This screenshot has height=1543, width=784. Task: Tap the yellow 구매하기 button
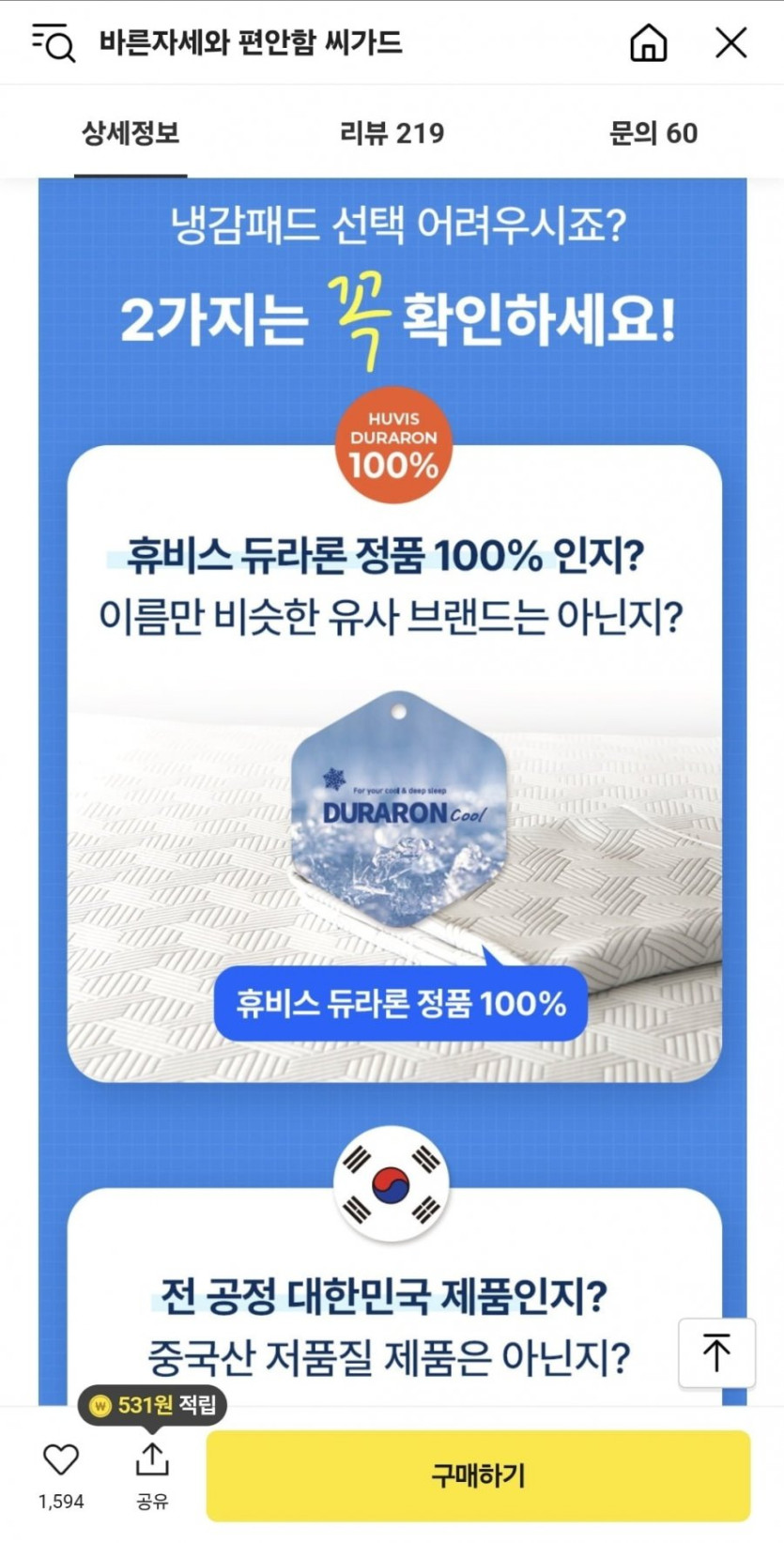tap(478, 1474)
